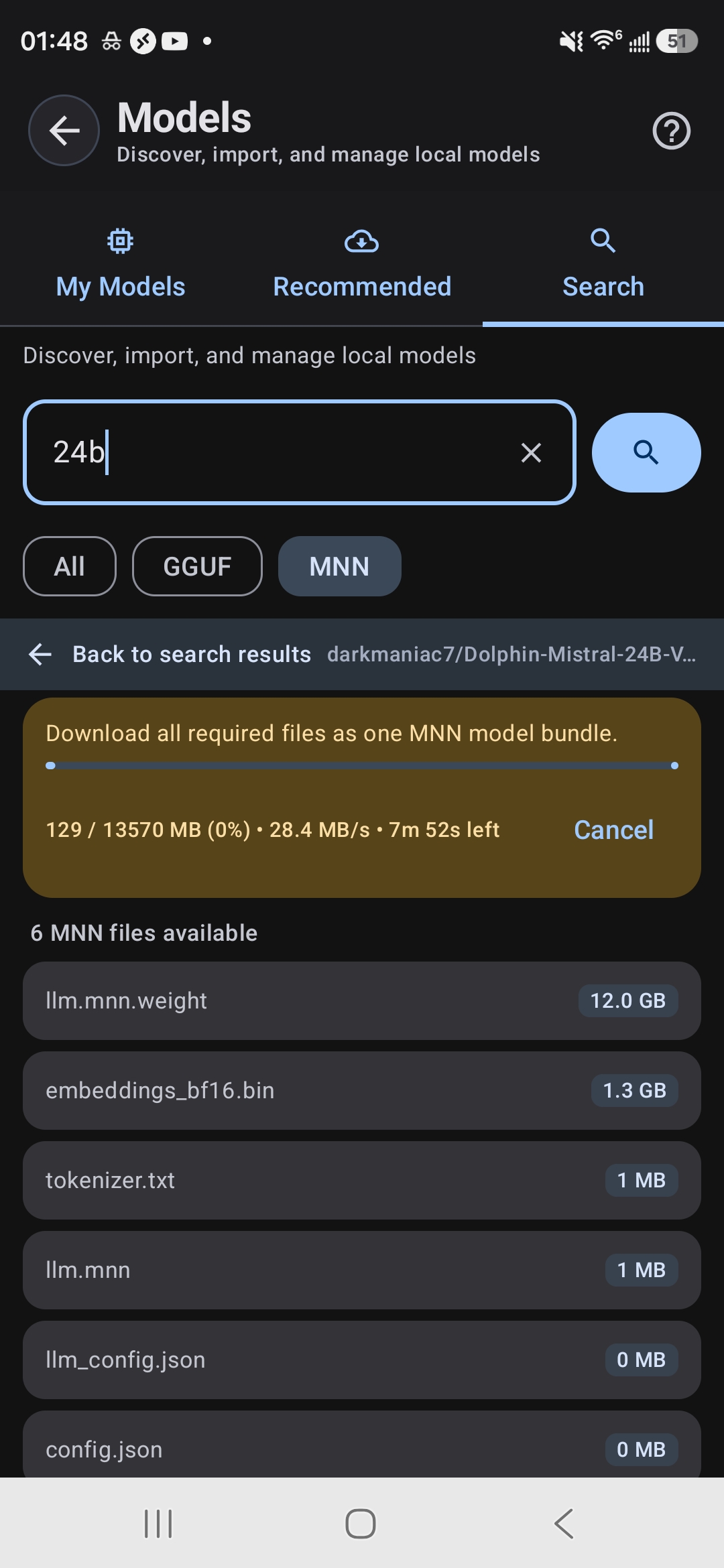Open darkmaniac7/Dolphin-Mistral-24B model link
724x1568 pixels.
pos(511,654)
